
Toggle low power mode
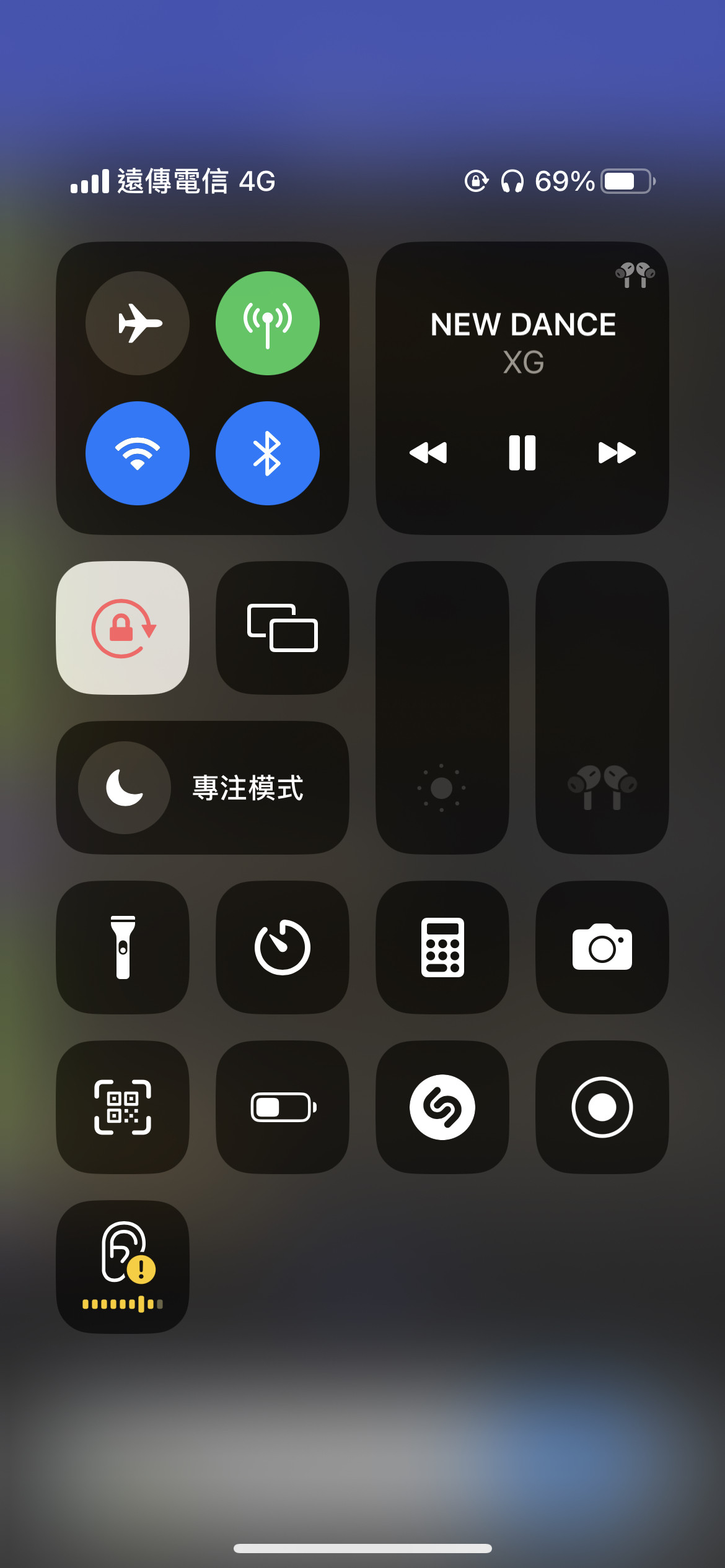pos(283,1107)
